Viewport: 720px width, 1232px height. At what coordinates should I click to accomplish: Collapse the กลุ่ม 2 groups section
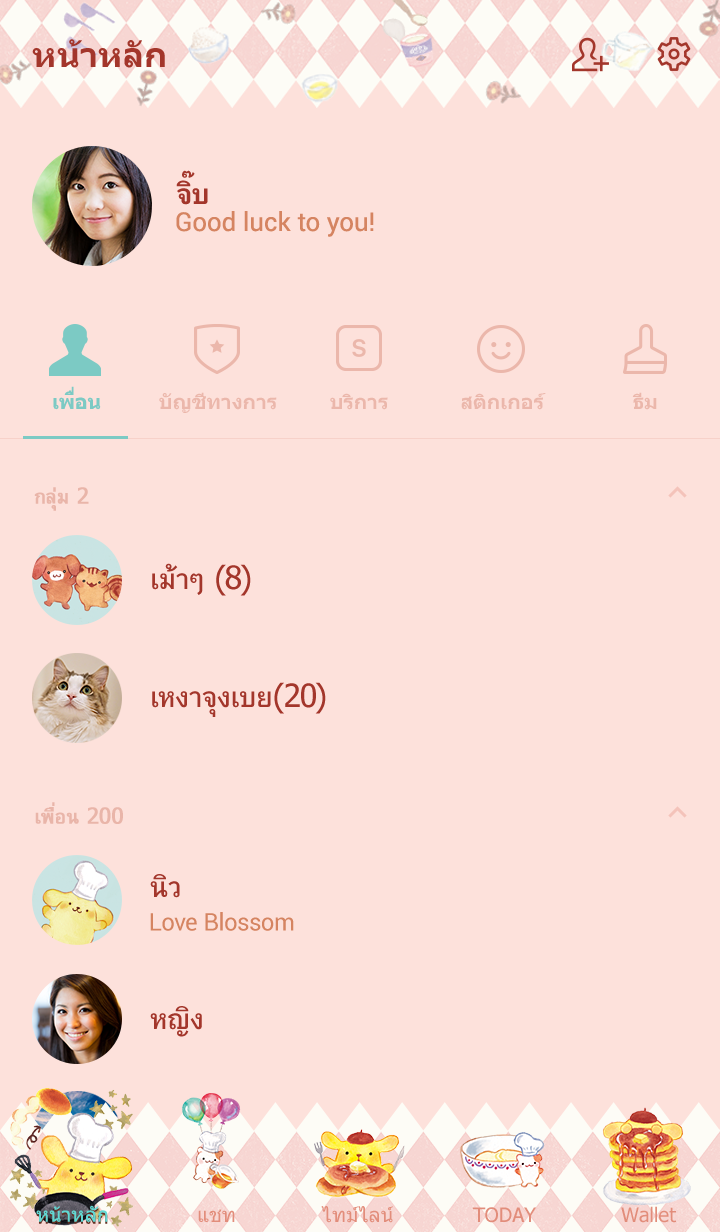click(677, 493)
